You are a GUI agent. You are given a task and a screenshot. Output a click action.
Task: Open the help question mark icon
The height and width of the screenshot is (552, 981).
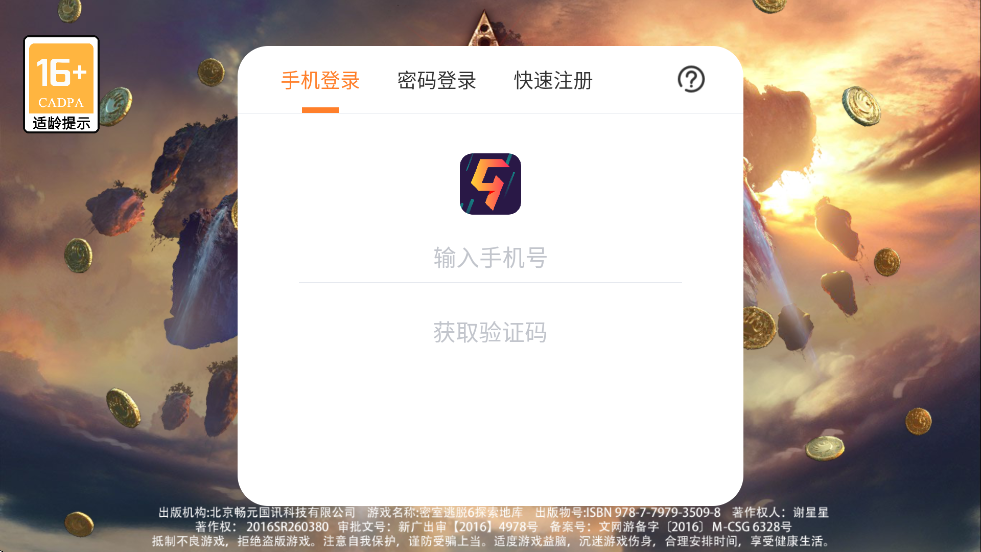click(x=691, y=80)
